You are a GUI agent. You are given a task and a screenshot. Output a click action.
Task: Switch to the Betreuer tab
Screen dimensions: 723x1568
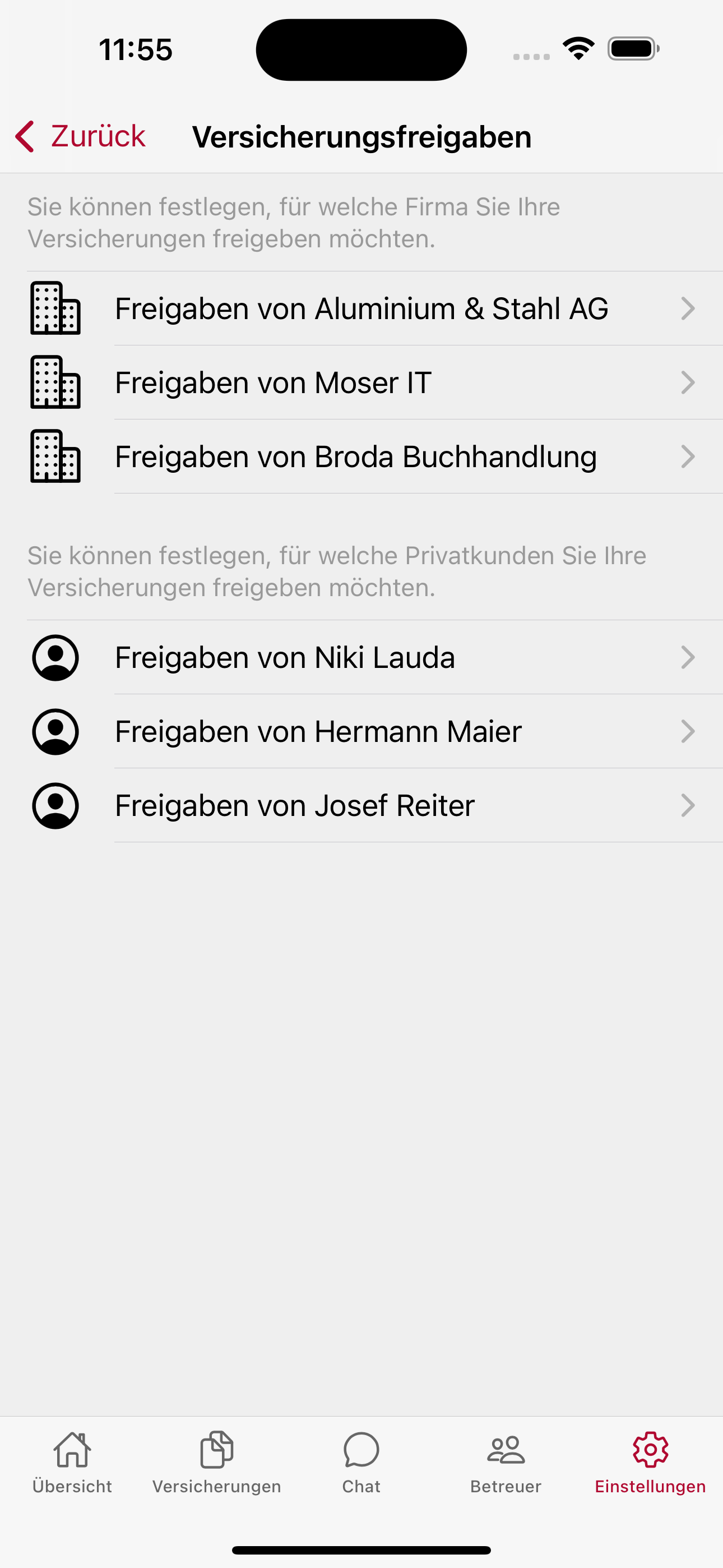506,1463
